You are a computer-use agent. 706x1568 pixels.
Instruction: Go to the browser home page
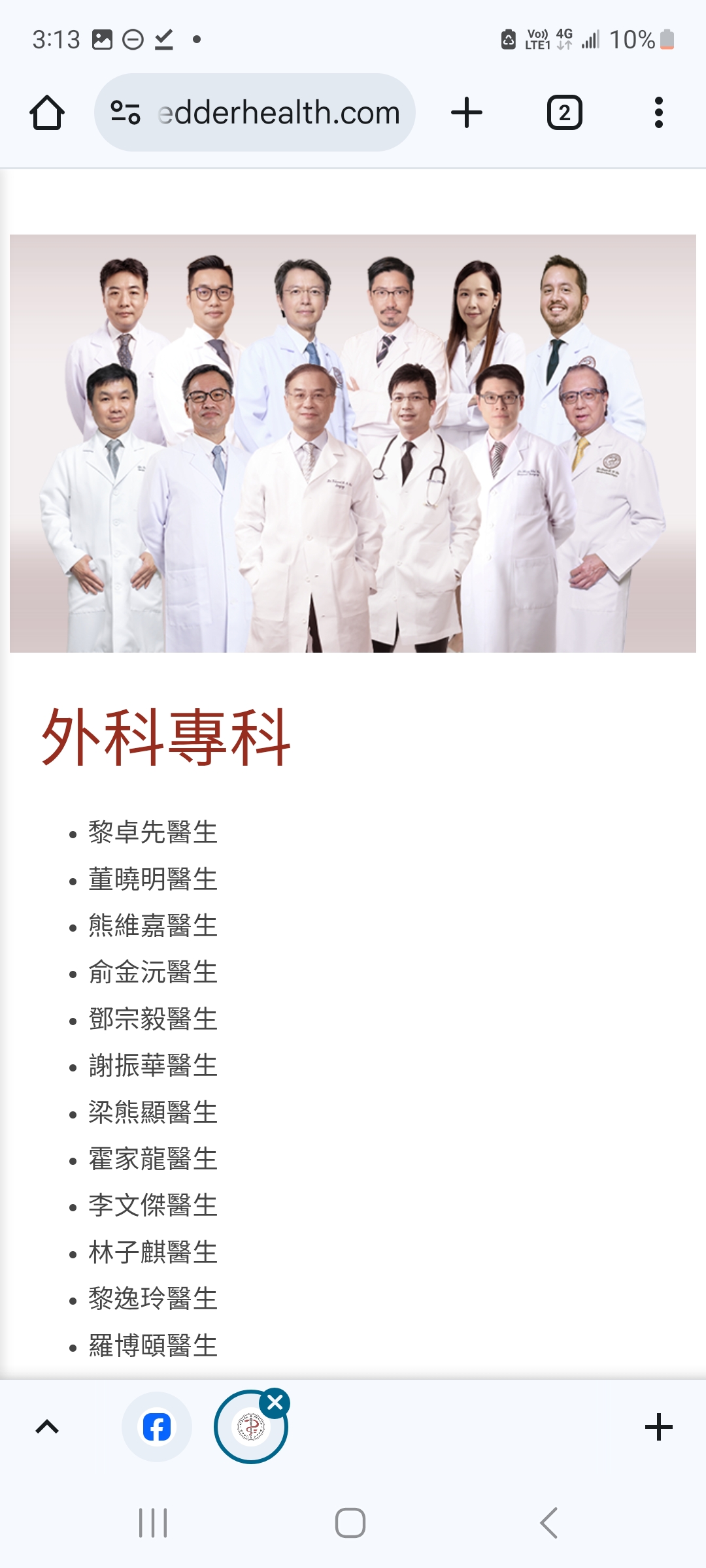coord(47,113)
